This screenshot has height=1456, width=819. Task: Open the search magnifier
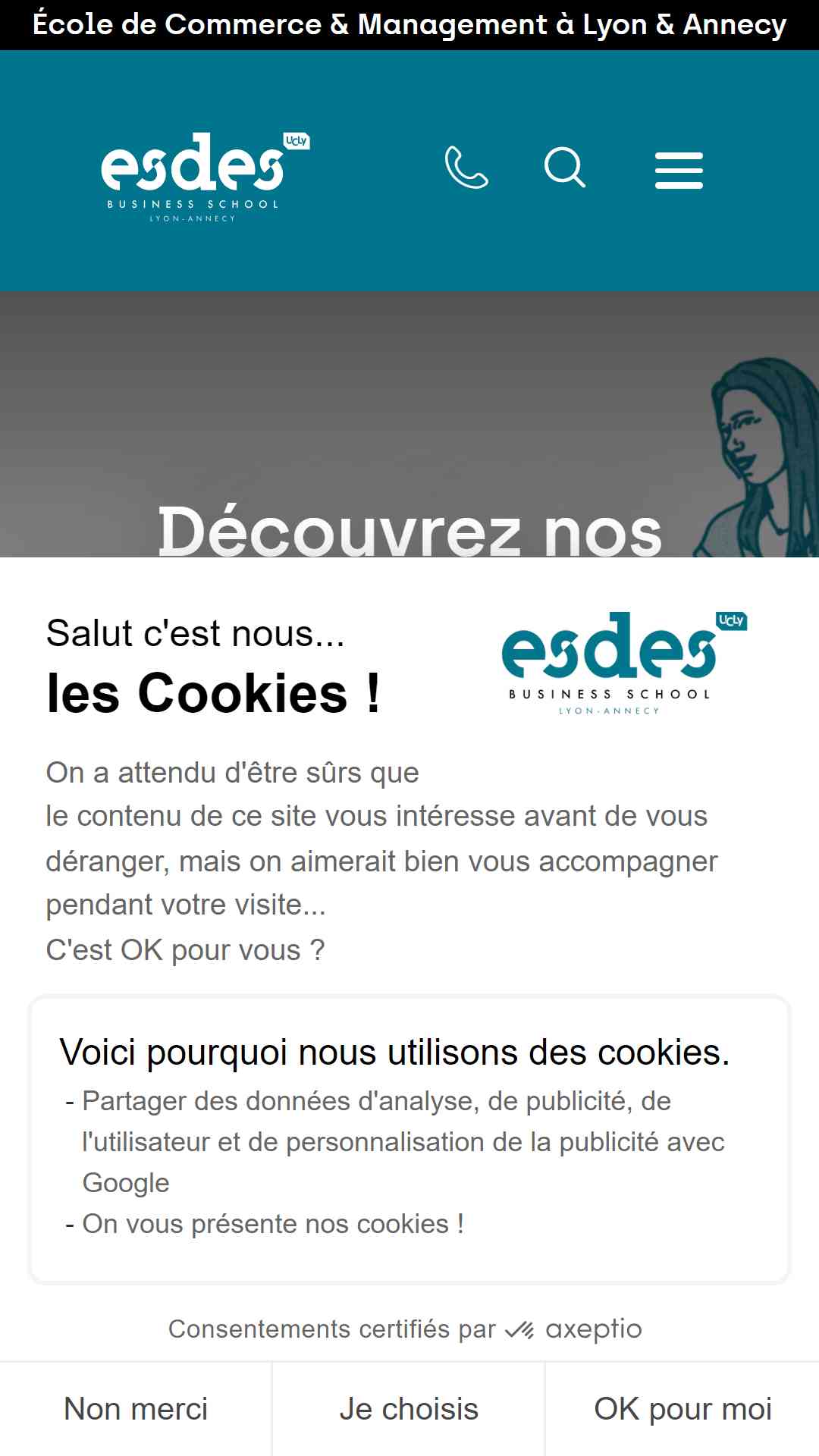pyautogui.click(x=566, y=168)
